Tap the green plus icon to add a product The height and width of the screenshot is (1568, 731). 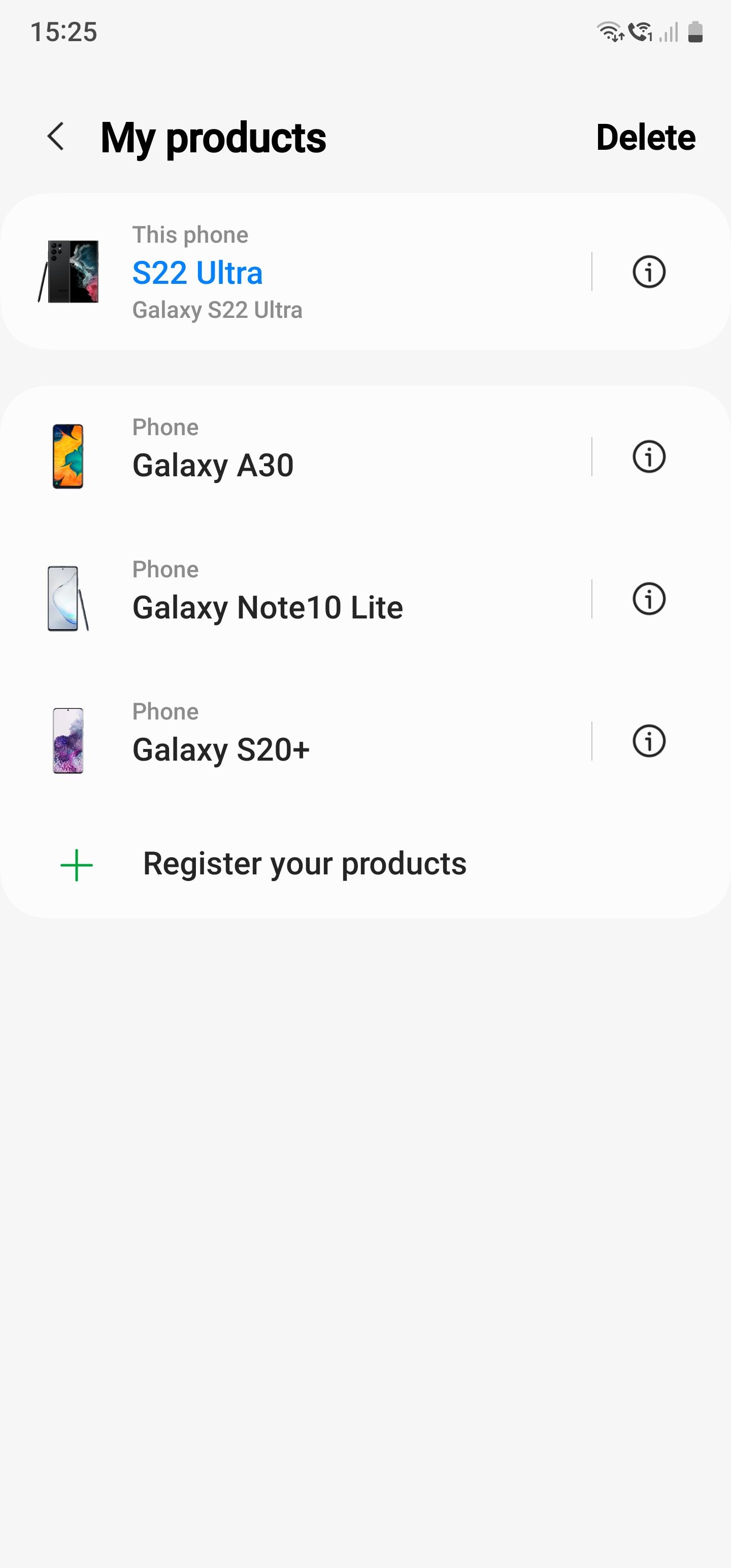76,863
